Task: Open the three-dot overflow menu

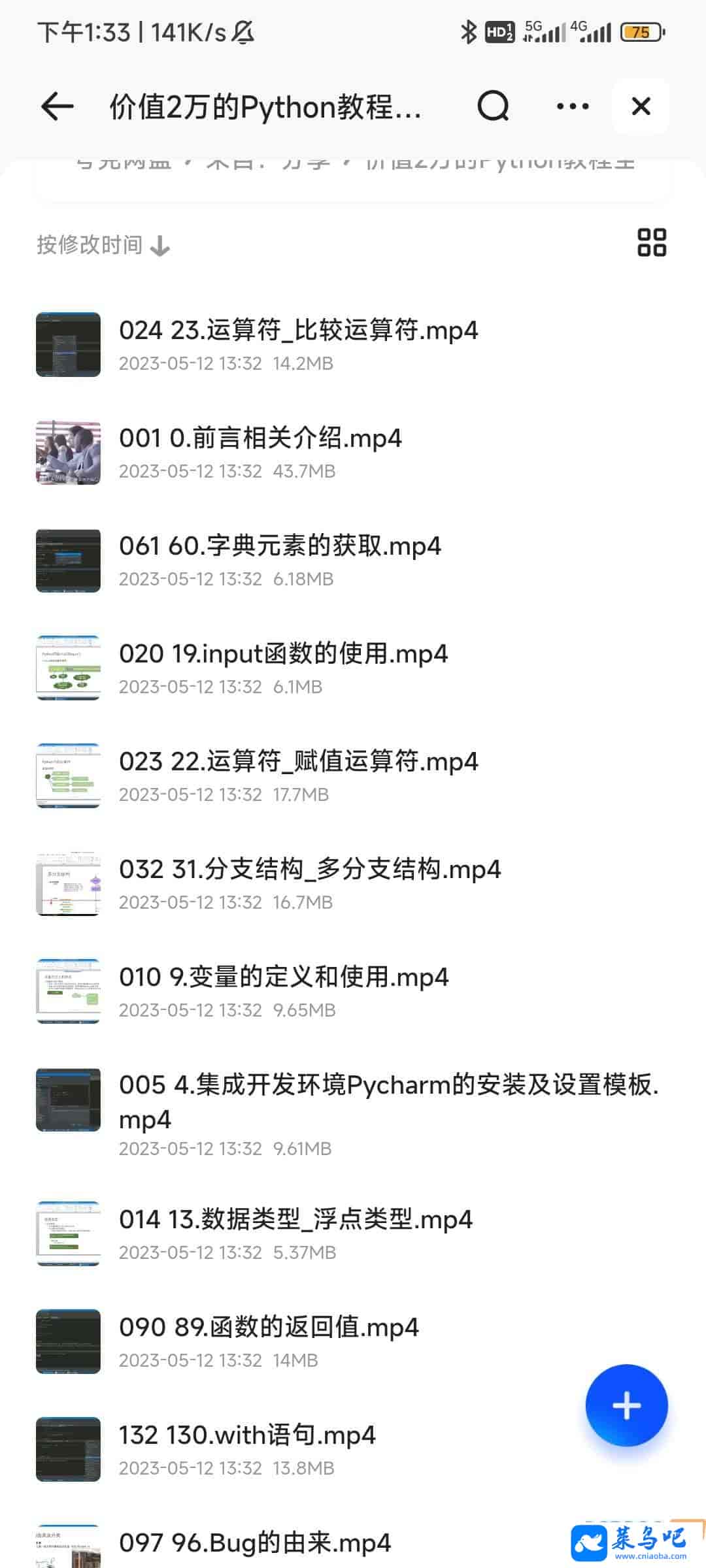Action: [x=572, y=106]
